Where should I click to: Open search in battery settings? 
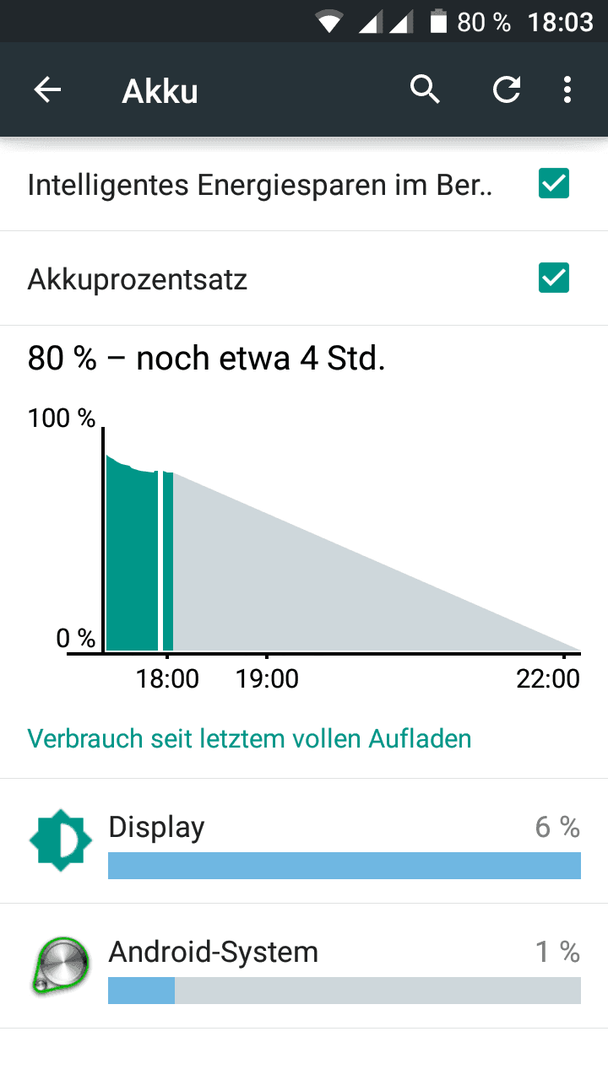(425, 90)
